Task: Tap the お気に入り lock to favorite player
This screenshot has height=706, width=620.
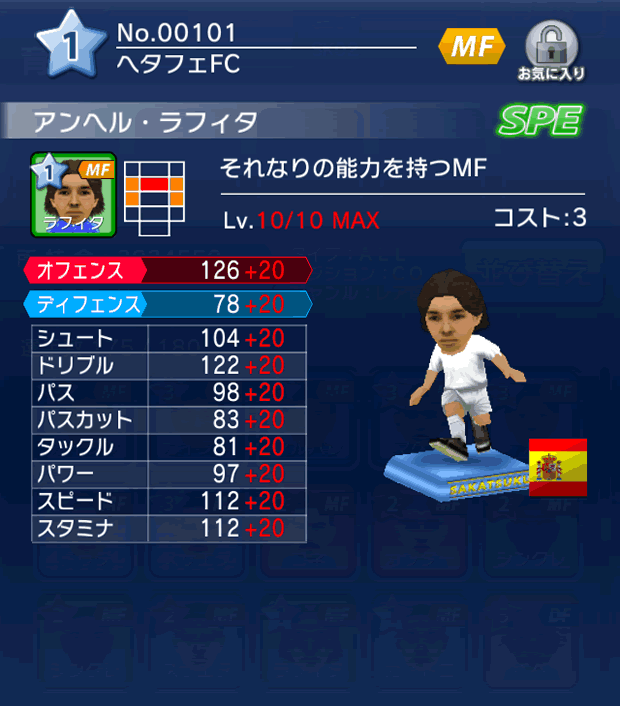Action: [x=551, y=49]
